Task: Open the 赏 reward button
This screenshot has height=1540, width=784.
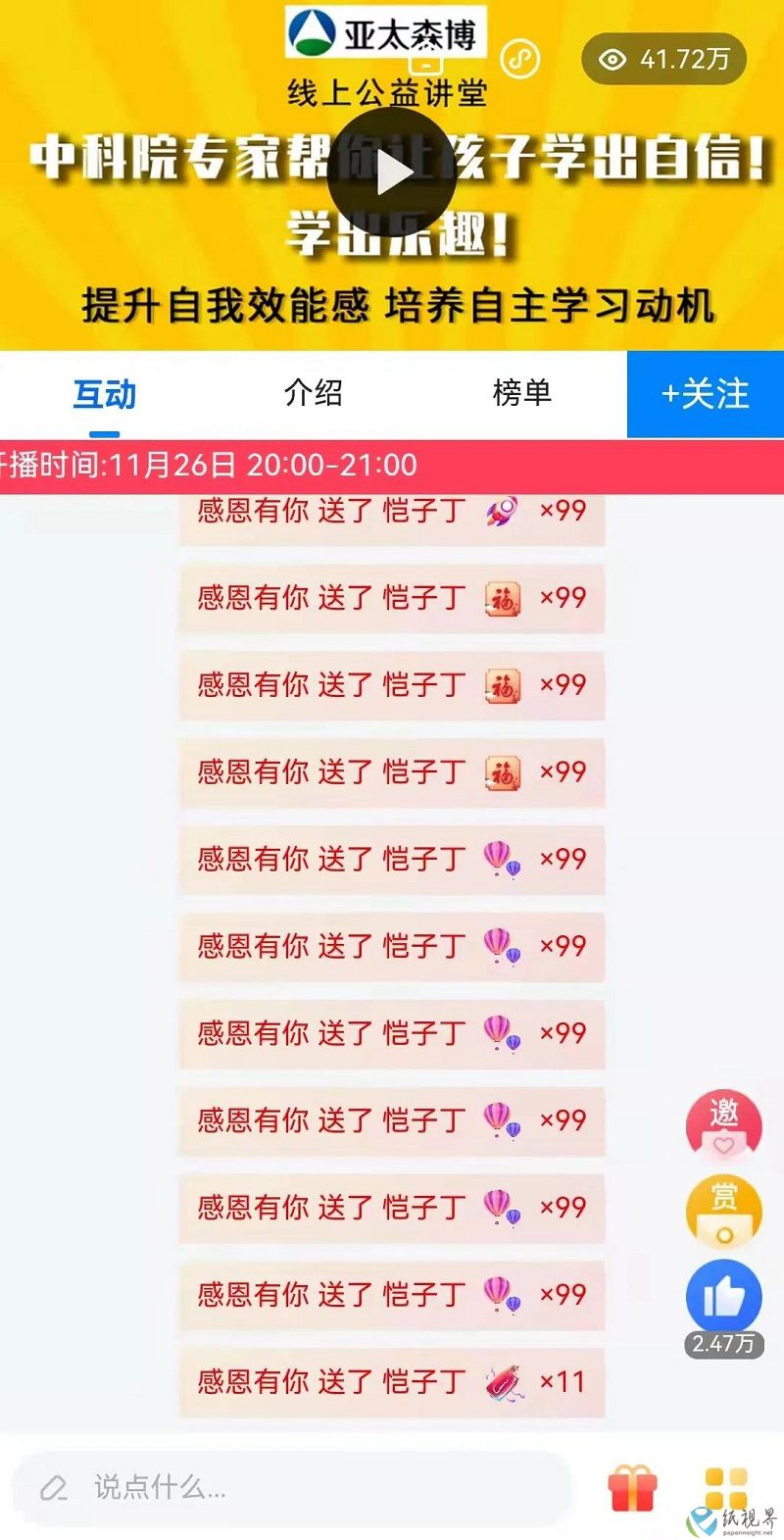Action: tap(724, 1211)
